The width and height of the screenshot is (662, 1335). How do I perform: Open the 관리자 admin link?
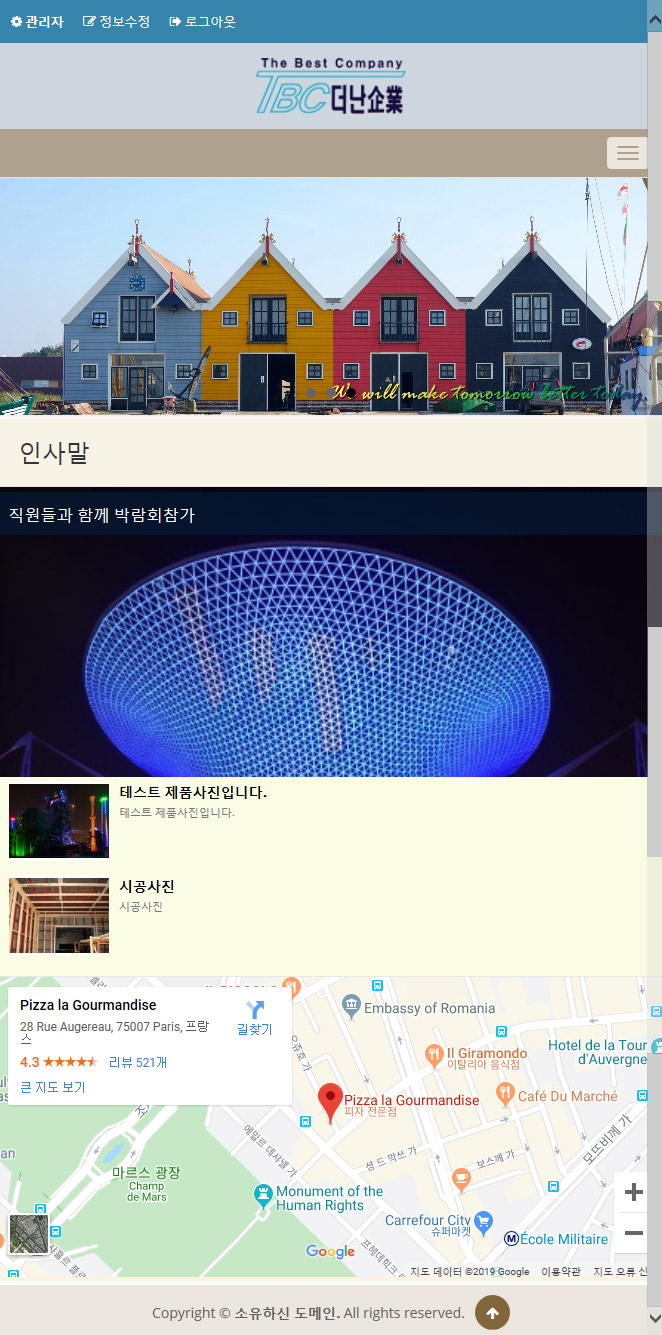pyautogui.click(x=37, y=21)
